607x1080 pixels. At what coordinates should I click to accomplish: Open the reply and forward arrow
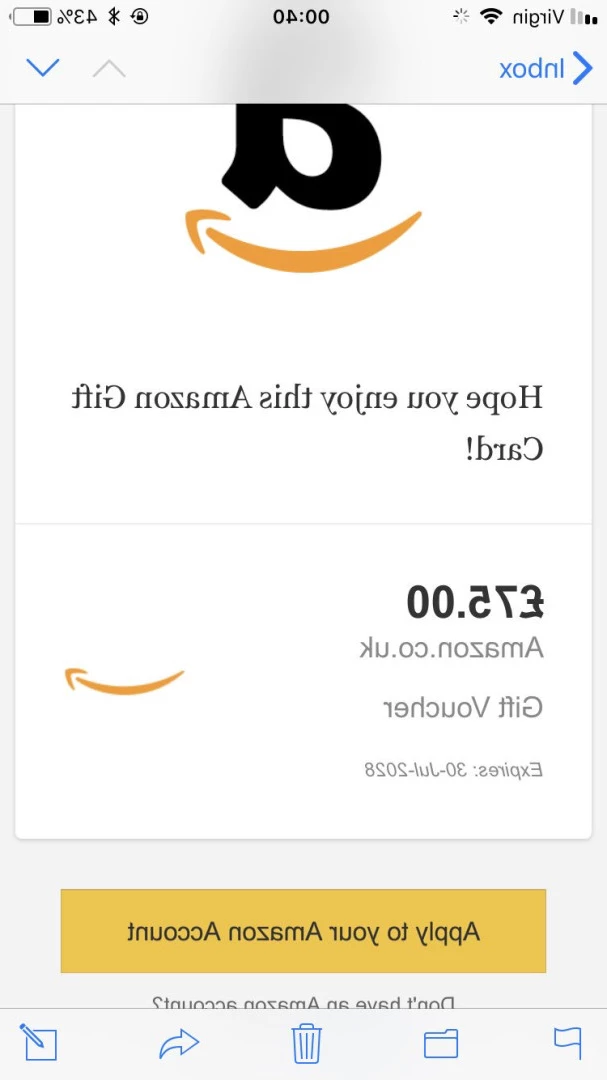pos(179,1043)
